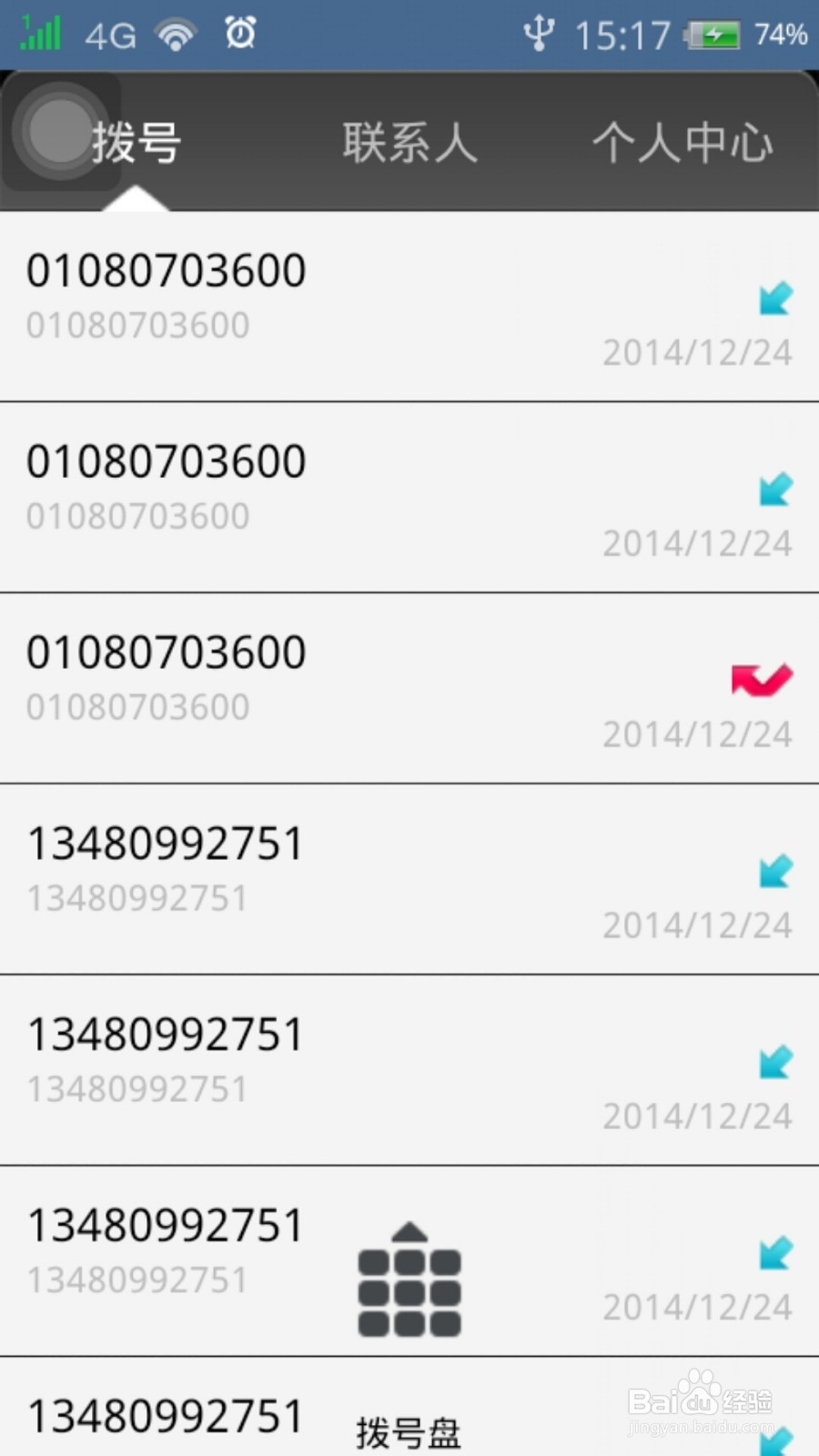Tap the USB connection icon in status bar

pos(541,33)
